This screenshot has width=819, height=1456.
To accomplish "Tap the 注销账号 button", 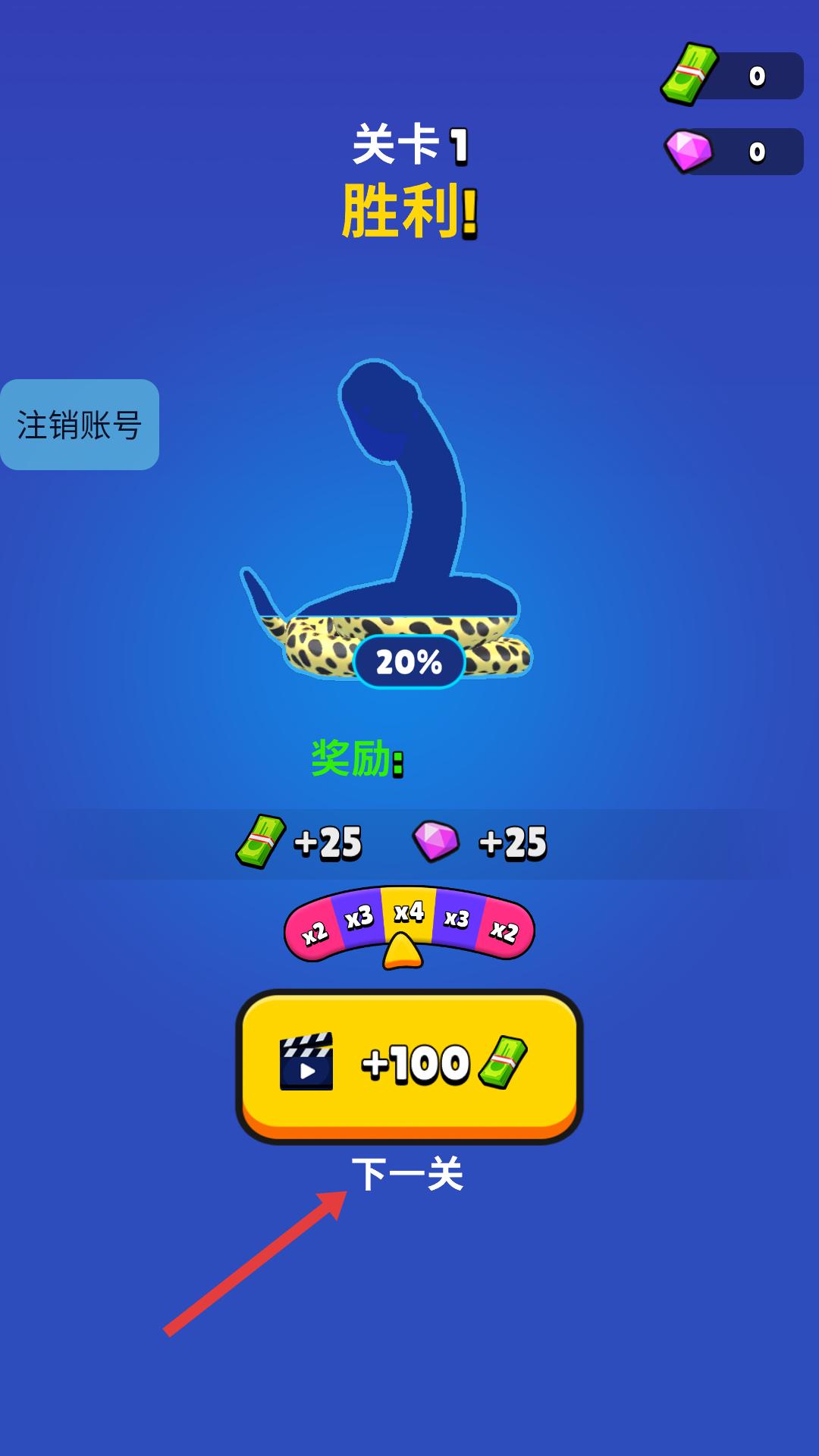I will coord(79,425).
